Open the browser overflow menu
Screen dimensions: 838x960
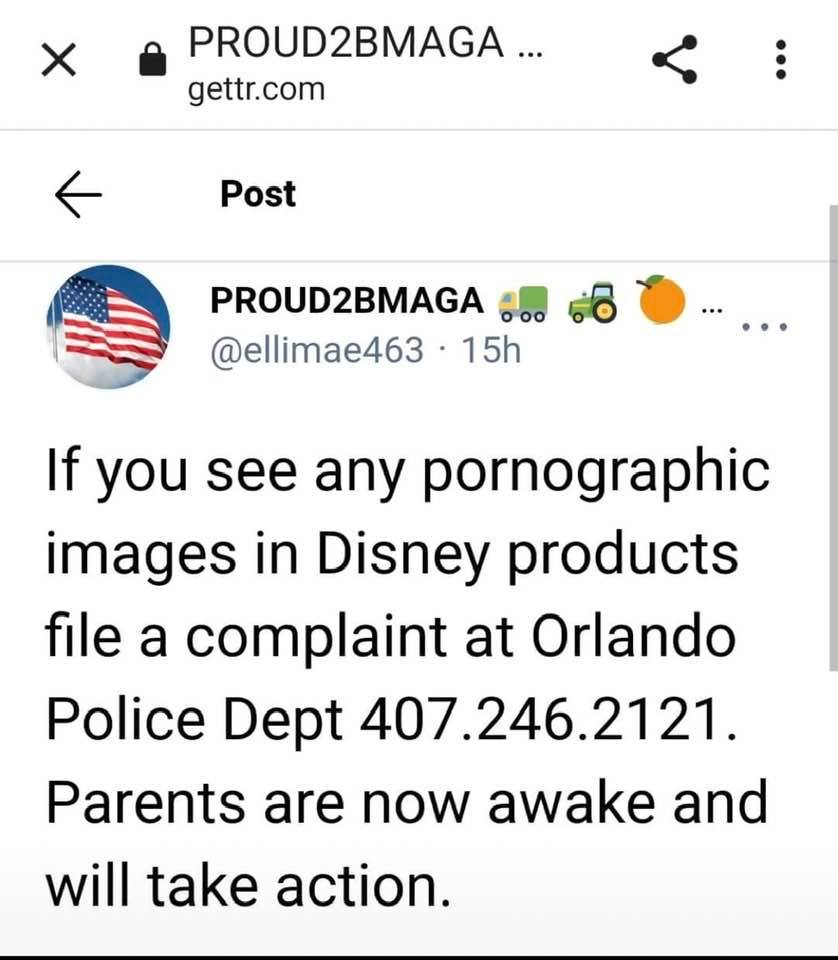[x=782, y=60]
